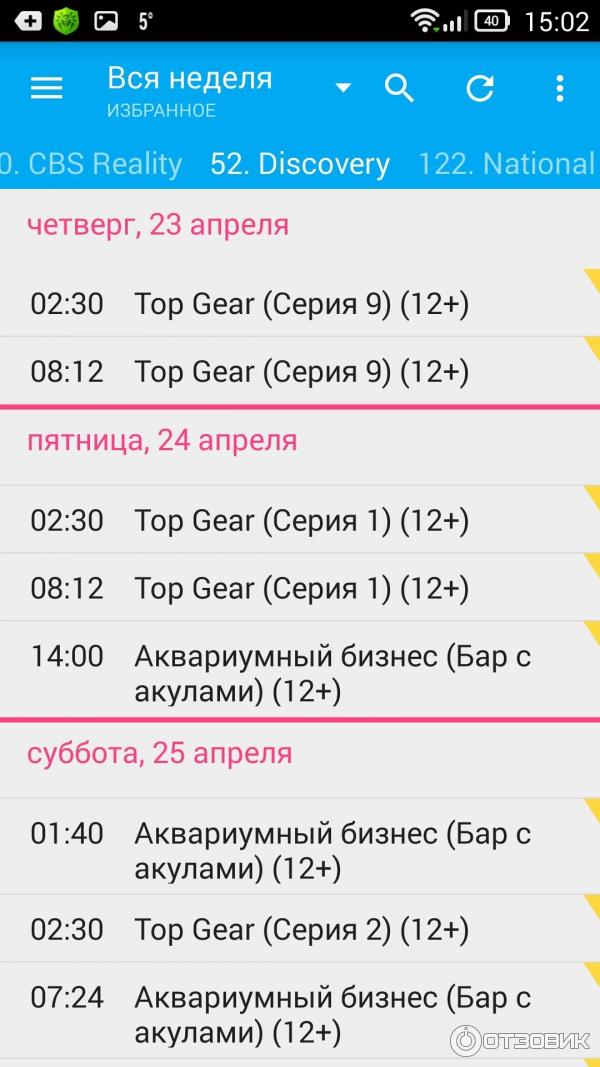The width and height of the screenshot is (600, 1067).
Task: Open Friday 08:12 Top Gear Серия 1
Action: [300, 588]
